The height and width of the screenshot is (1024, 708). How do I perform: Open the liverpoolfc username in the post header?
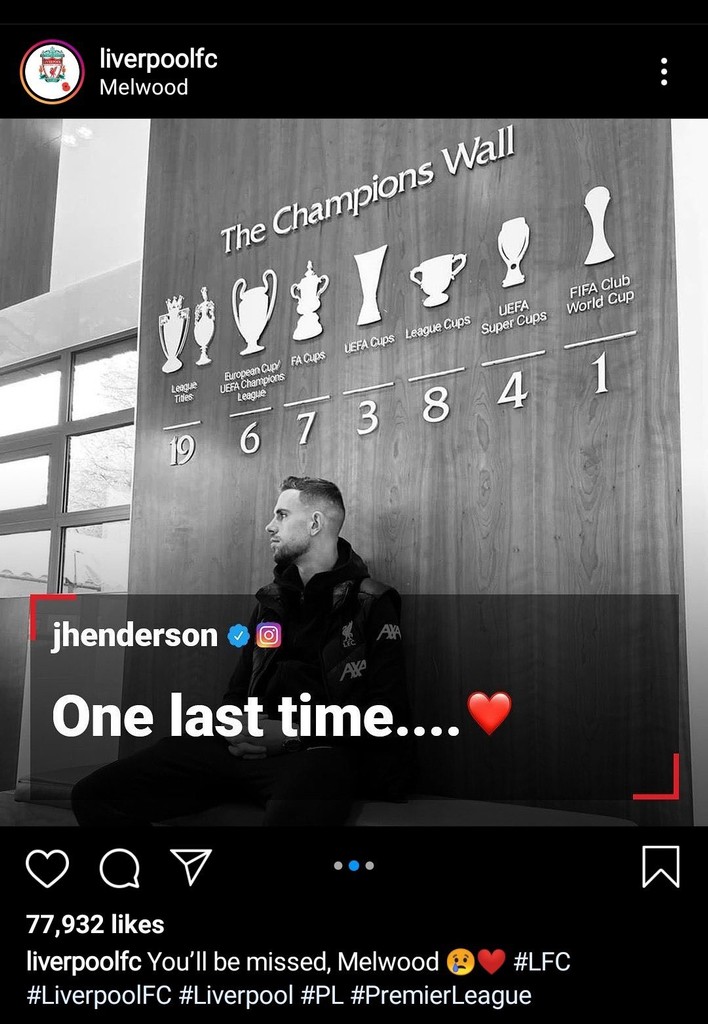pos(158,59)
